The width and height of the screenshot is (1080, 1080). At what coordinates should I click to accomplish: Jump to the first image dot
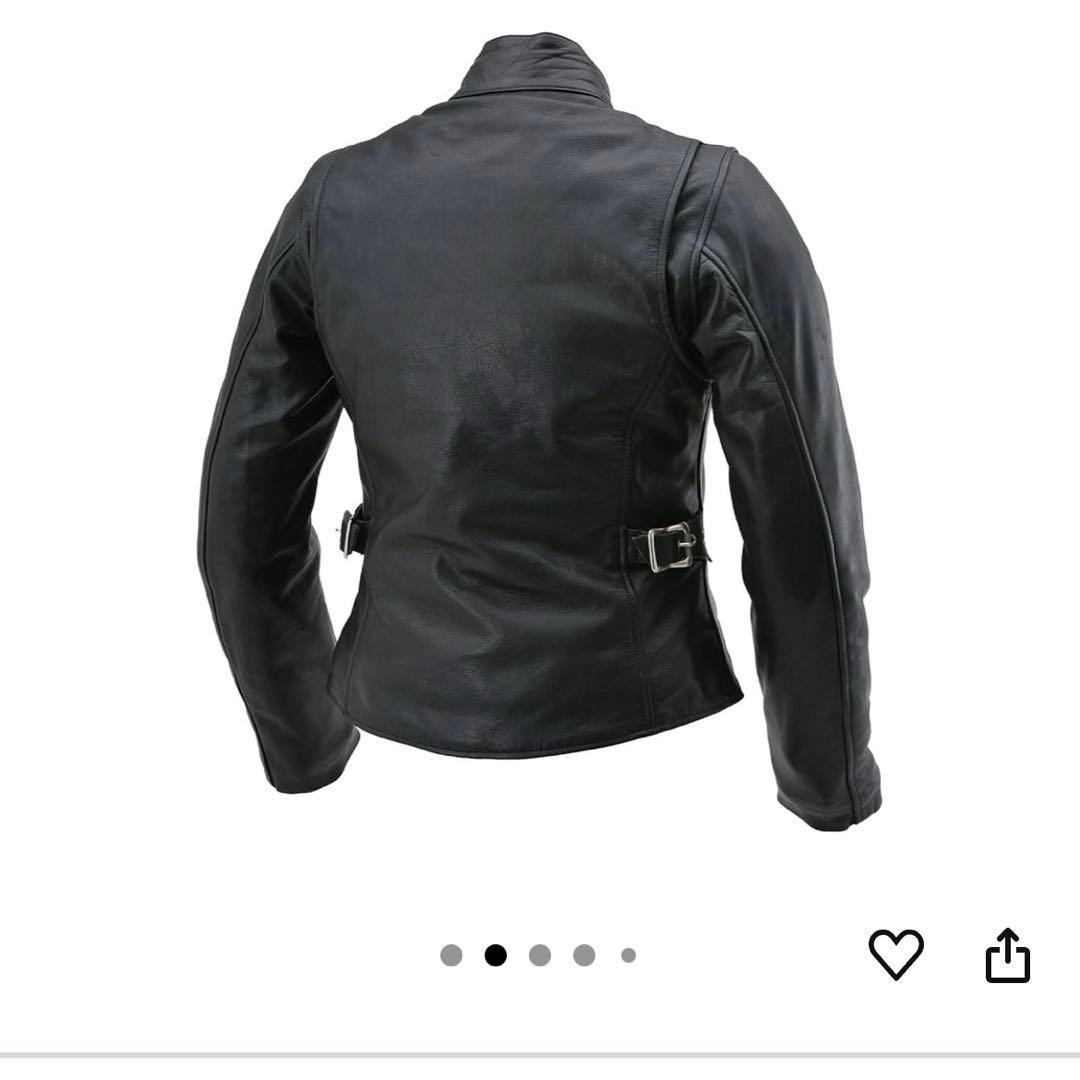coord(451,955)
